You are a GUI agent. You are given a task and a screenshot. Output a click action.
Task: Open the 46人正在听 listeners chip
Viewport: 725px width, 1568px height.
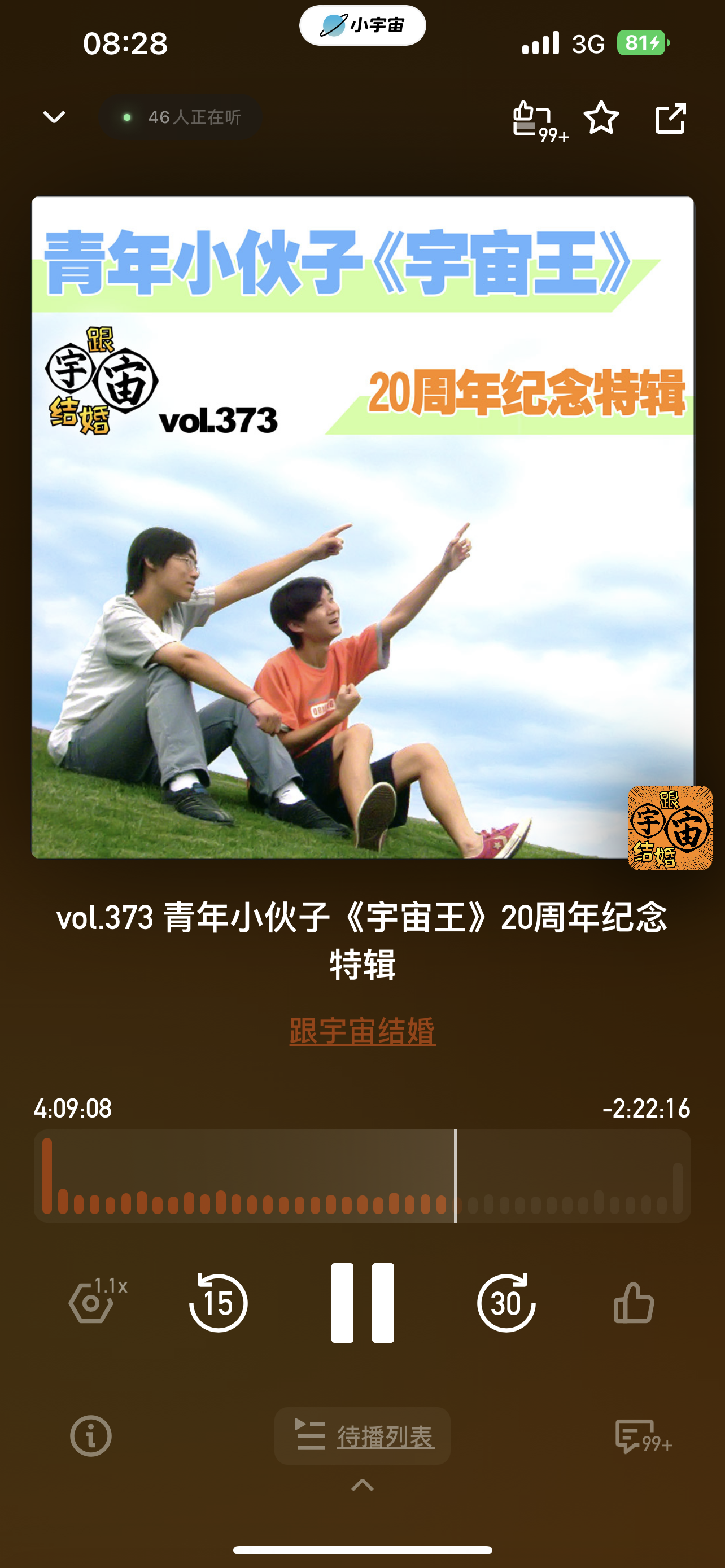[181, 117]
